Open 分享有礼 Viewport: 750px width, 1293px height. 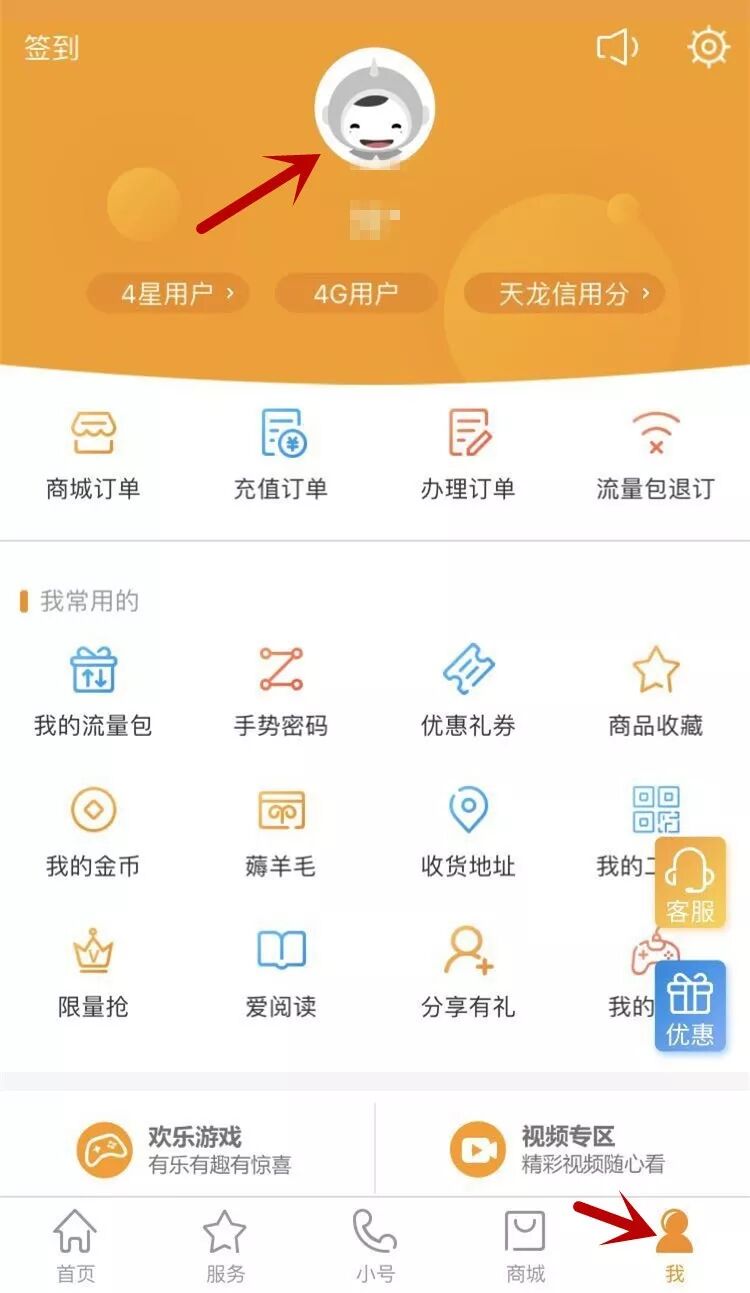click(x=468, y=972)
